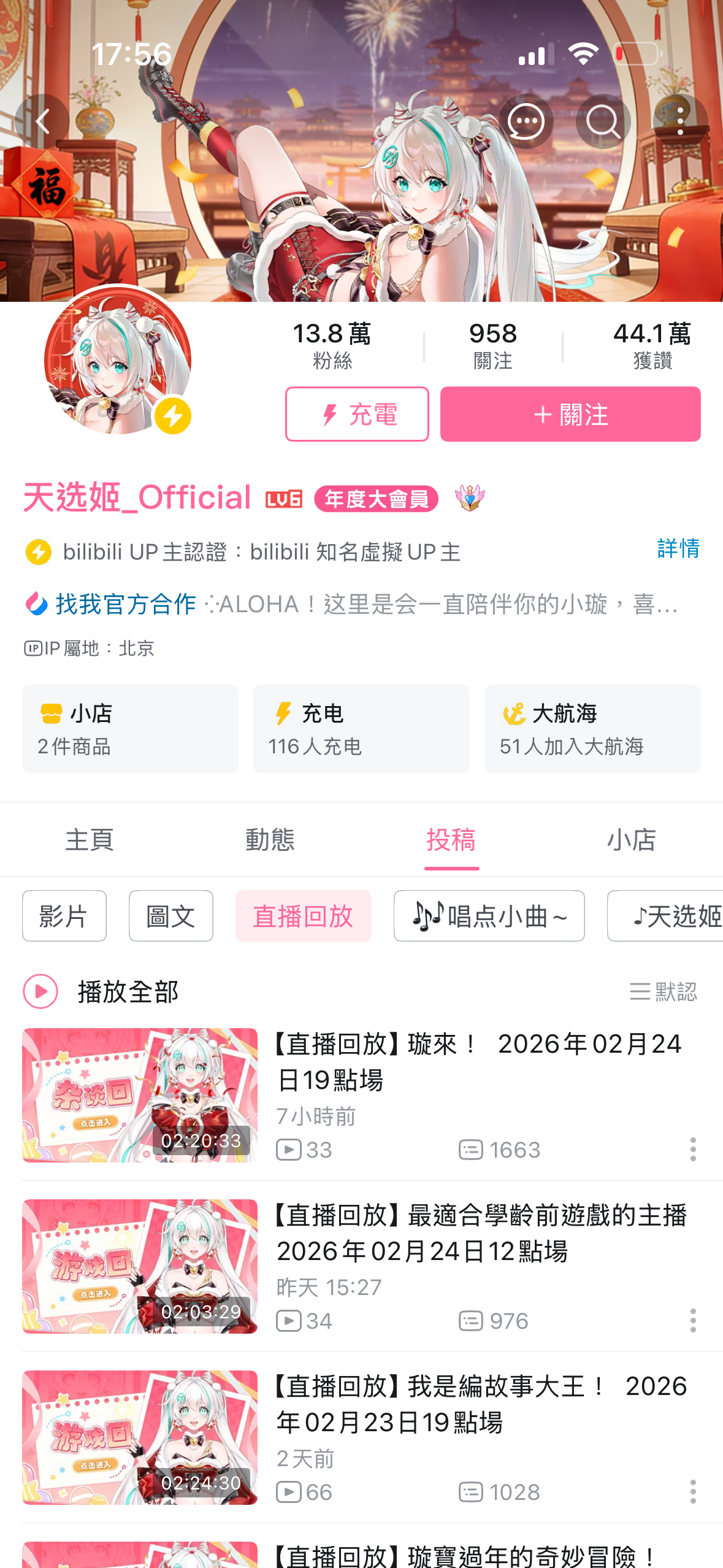Open search within this profile

tap(603, 121)
